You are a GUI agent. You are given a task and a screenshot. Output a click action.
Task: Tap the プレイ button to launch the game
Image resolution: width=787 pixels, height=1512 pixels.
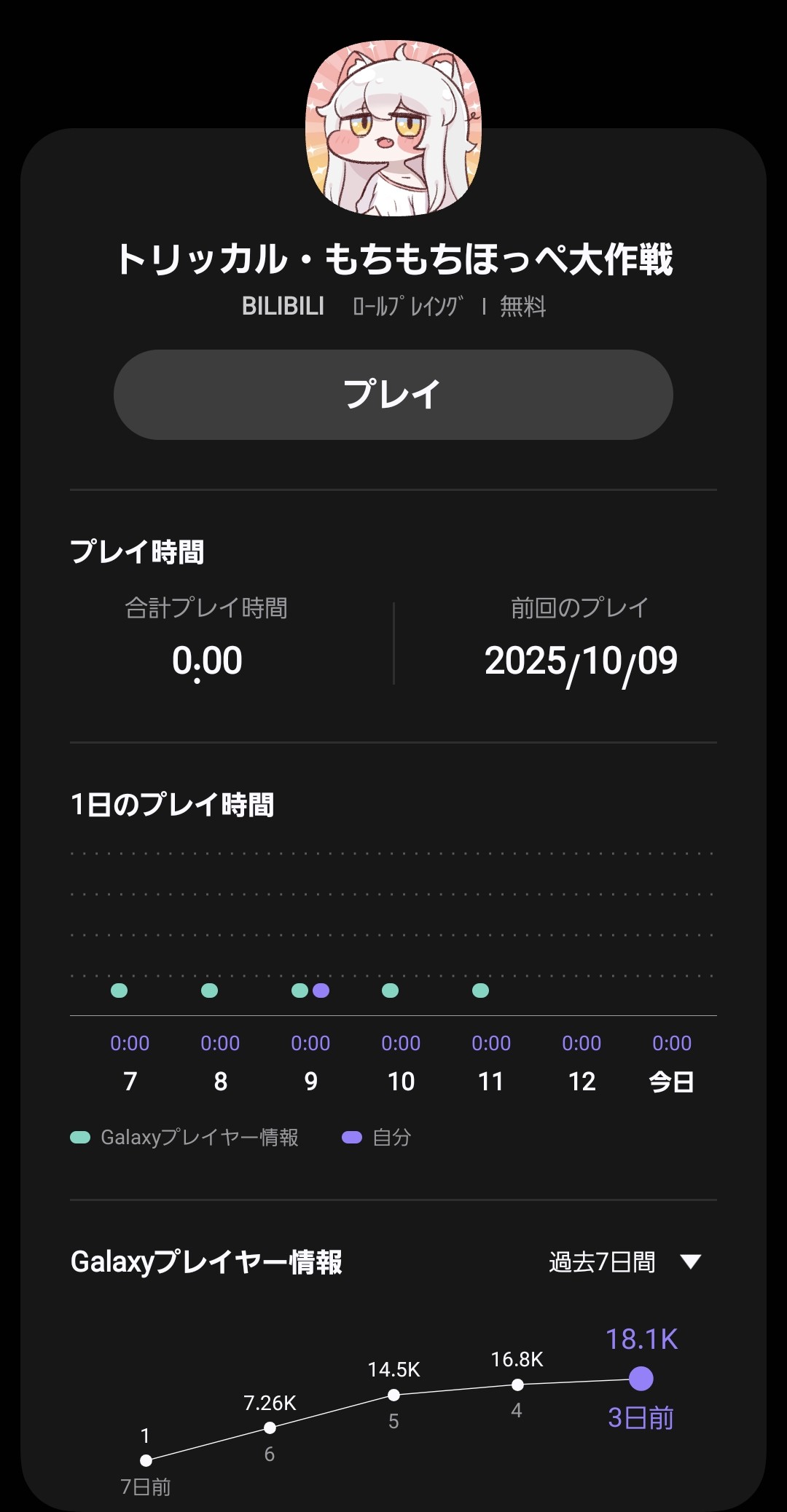393,395
